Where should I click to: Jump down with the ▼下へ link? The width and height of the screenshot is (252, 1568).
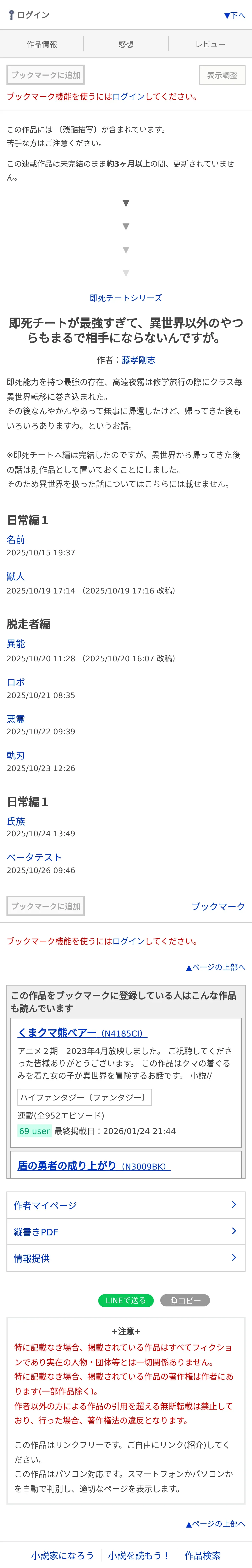point(234,15)
